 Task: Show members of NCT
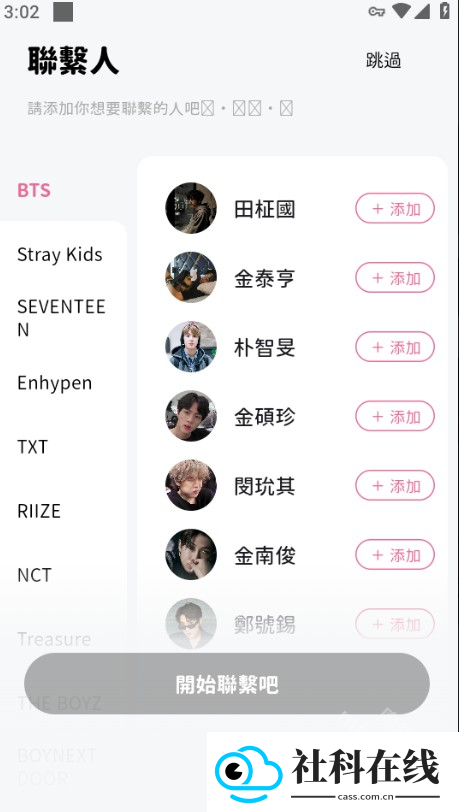click(34, 575)
